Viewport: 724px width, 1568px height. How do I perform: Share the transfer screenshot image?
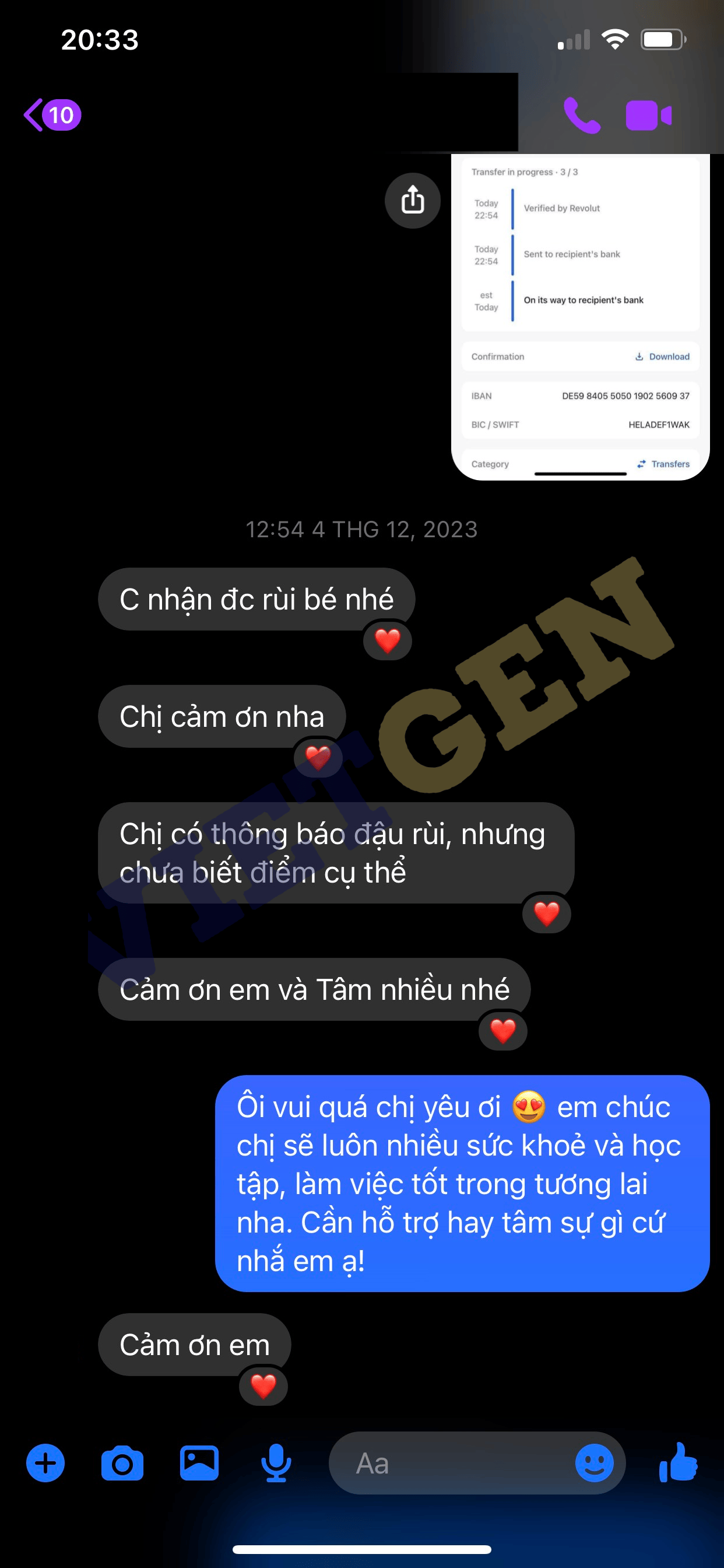[413, 200]
